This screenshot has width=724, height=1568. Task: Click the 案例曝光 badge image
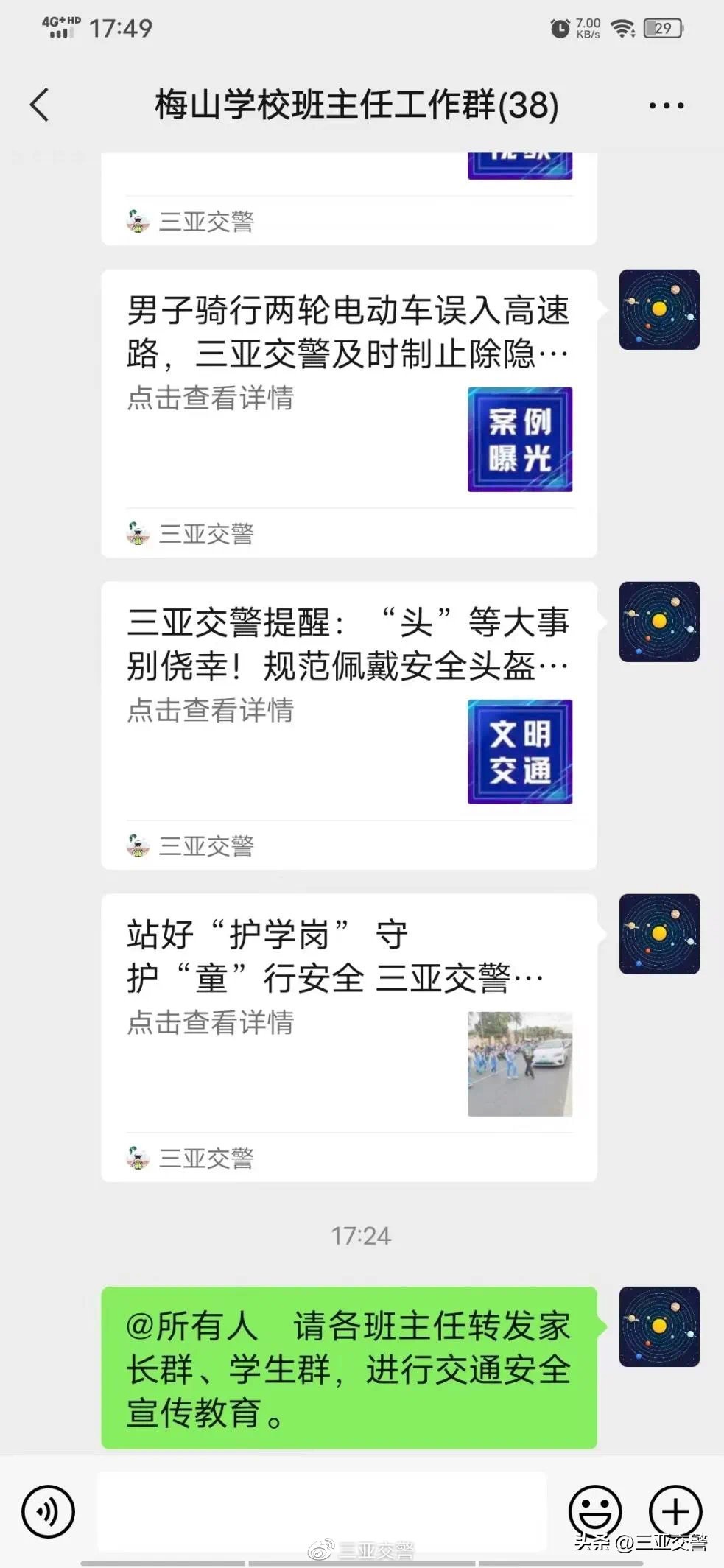(519, 439)
